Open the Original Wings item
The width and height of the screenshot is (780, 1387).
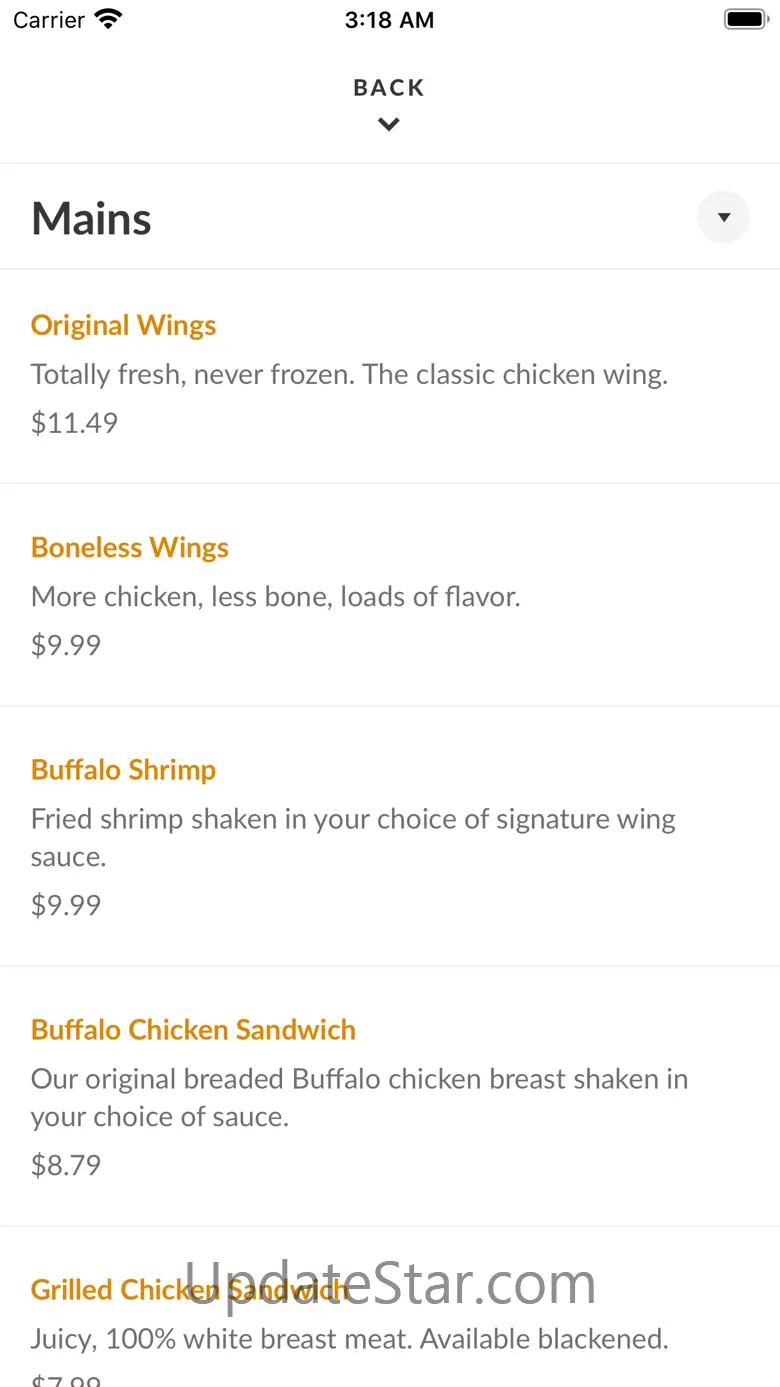coord(124,326)
